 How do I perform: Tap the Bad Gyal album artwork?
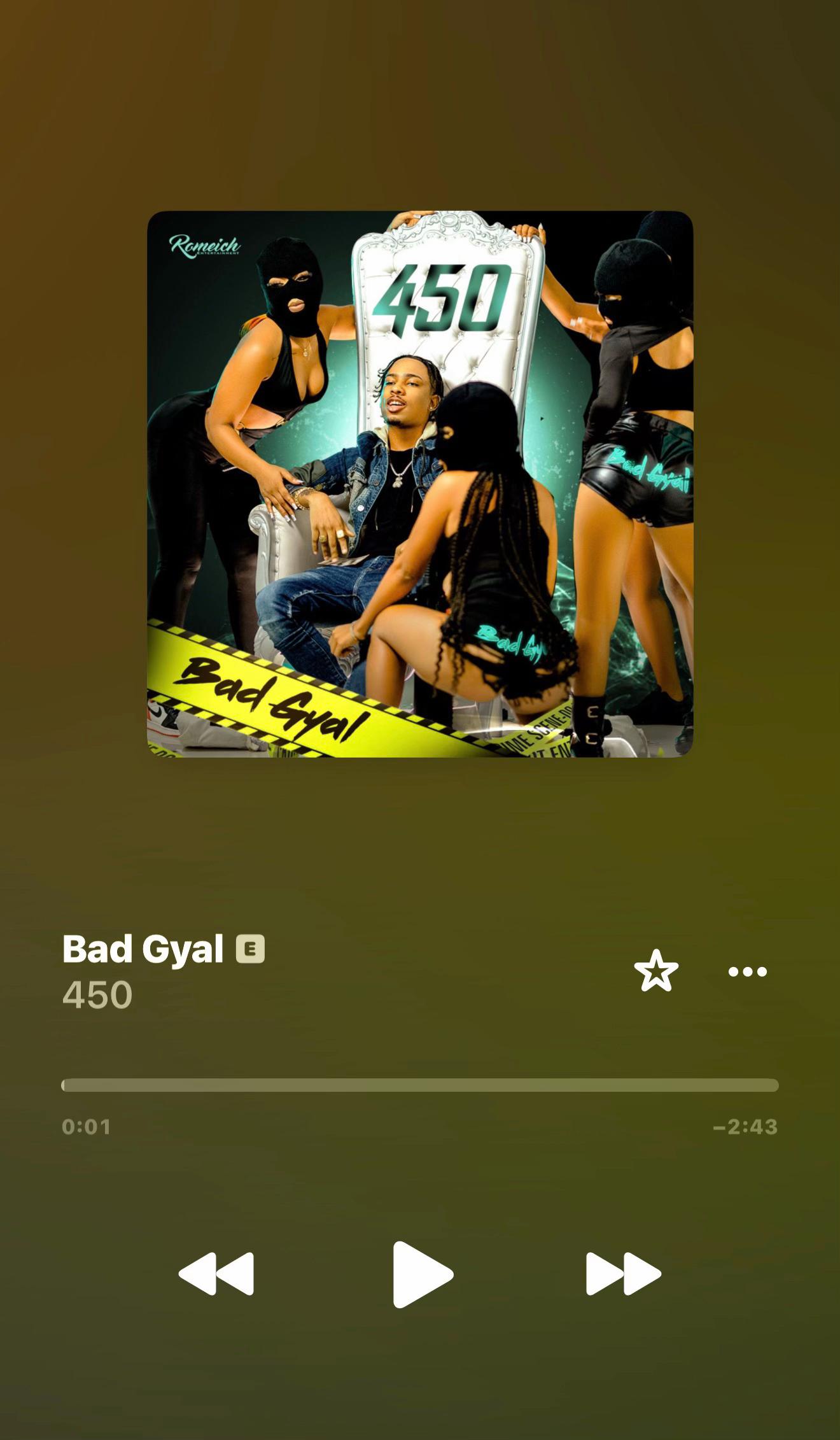click(x=420, y=484)
